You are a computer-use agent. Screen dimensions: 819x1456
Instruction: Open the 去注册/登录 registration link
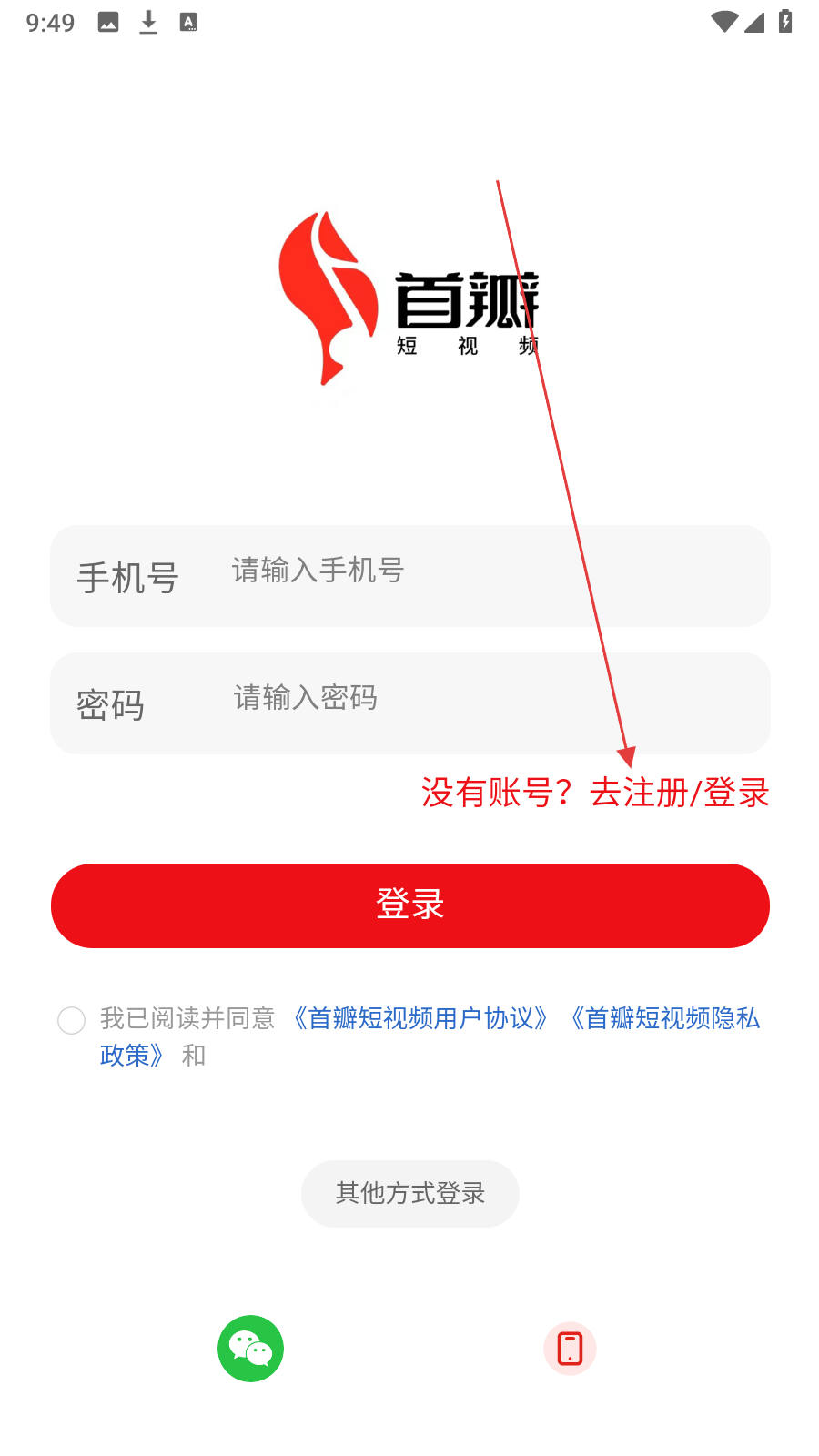click(x=679, y=793)
